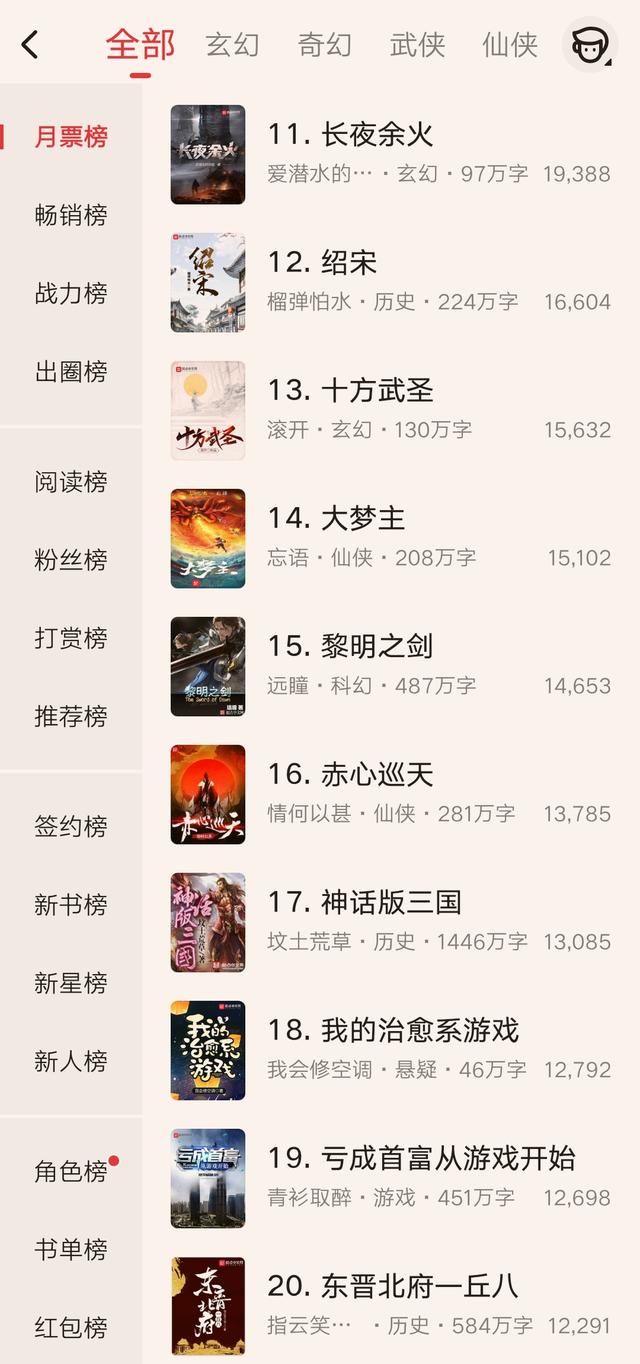
Task: Show the 仙侠 genre tab
Action: tap(509, 45)
